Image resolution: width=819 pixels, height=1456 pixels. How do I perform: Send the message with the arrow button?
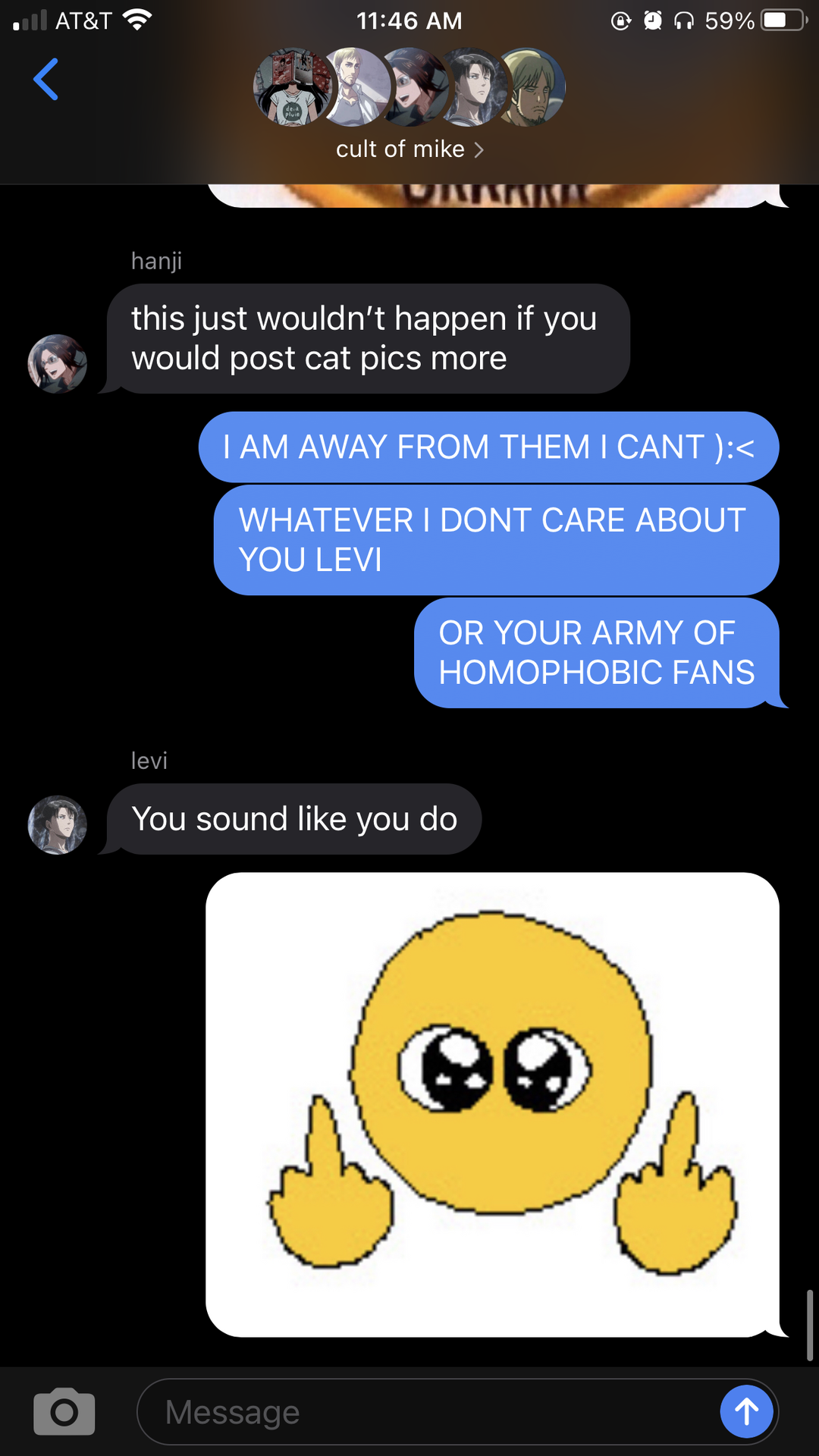747,1411
